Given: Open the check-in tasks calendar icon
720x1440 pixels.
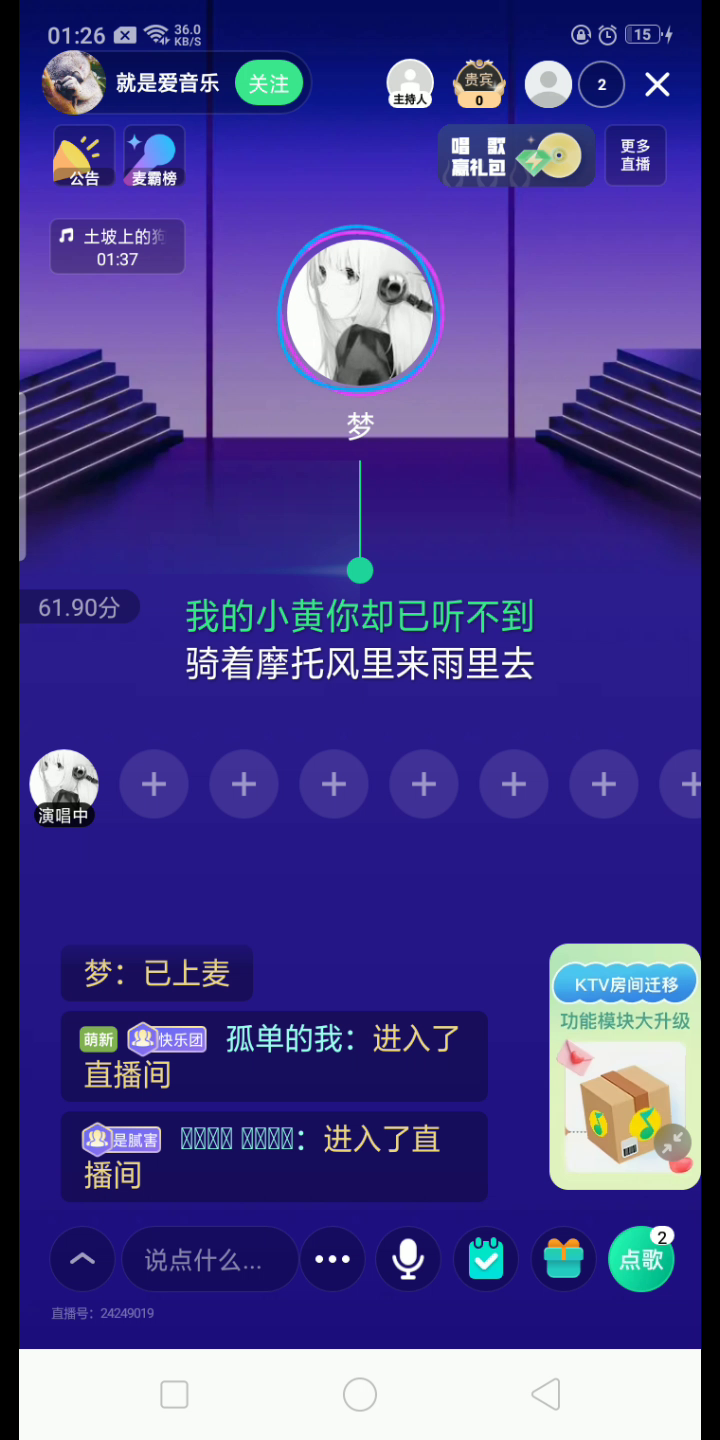Looking at the screenshot, I should [486, 1259].
